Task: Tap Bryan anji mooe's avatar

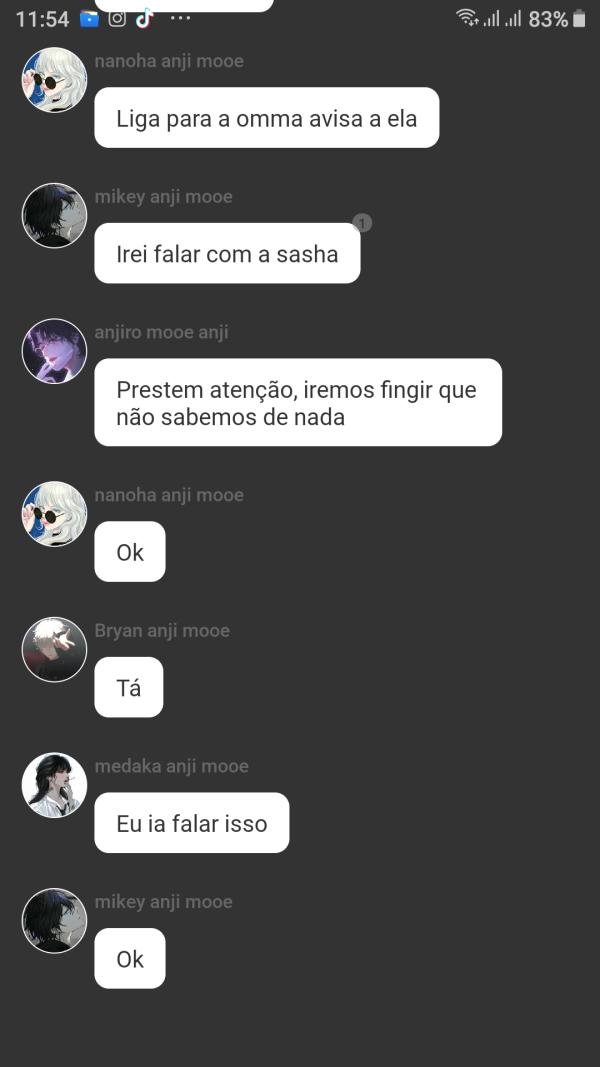Action: click(54, 650)
